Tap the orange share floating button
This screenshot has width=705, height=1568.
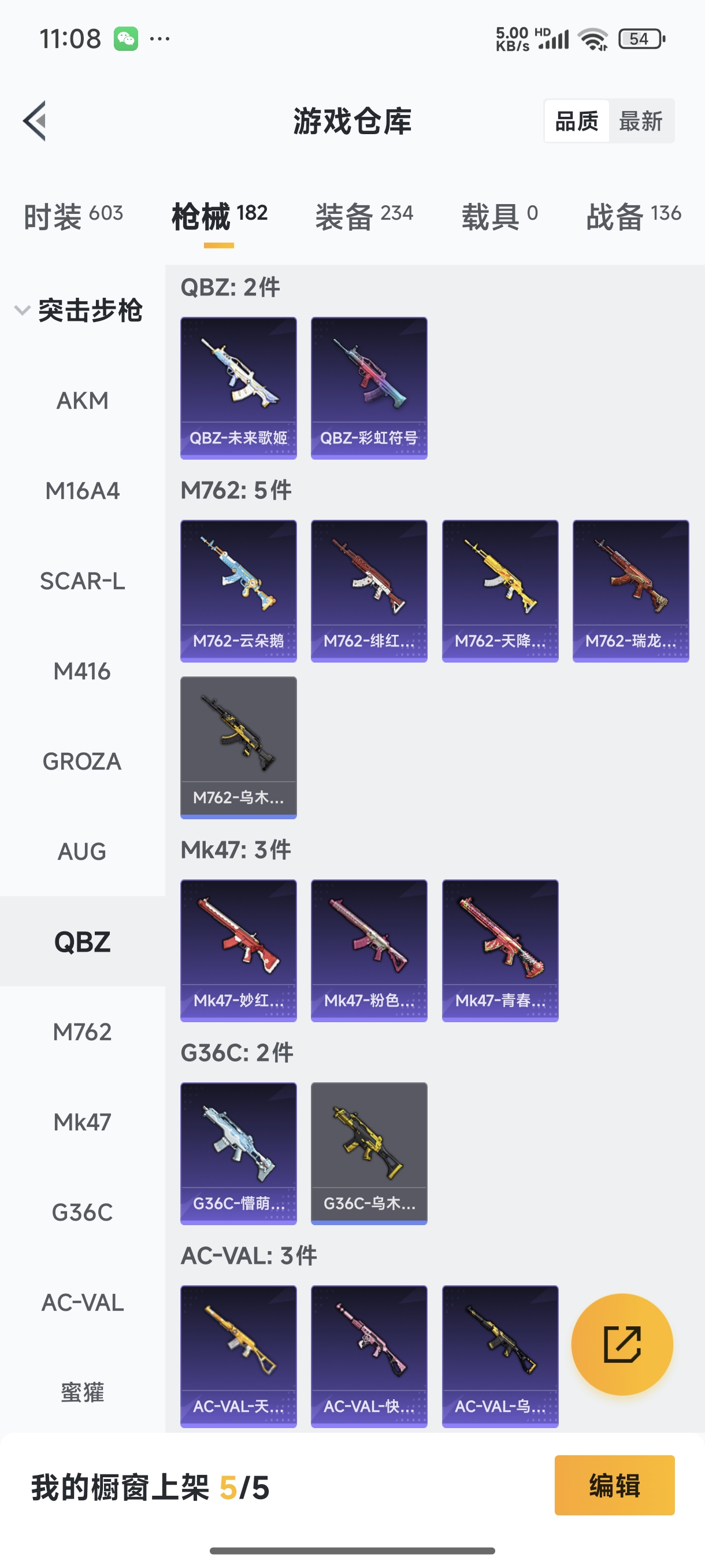tap(622, 1344)
